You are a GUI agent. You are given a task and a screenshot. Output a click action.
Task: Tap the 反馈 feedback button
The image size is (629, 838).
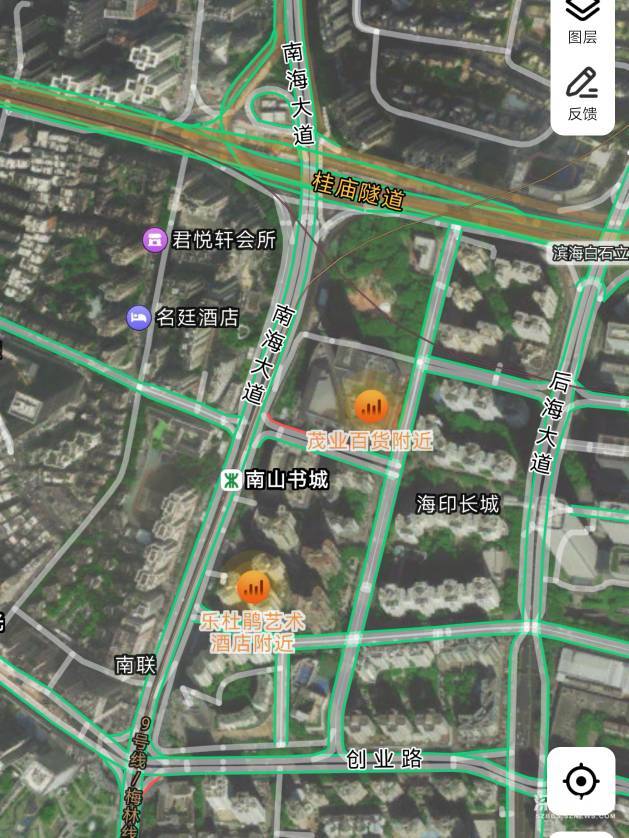pos(582,94)
